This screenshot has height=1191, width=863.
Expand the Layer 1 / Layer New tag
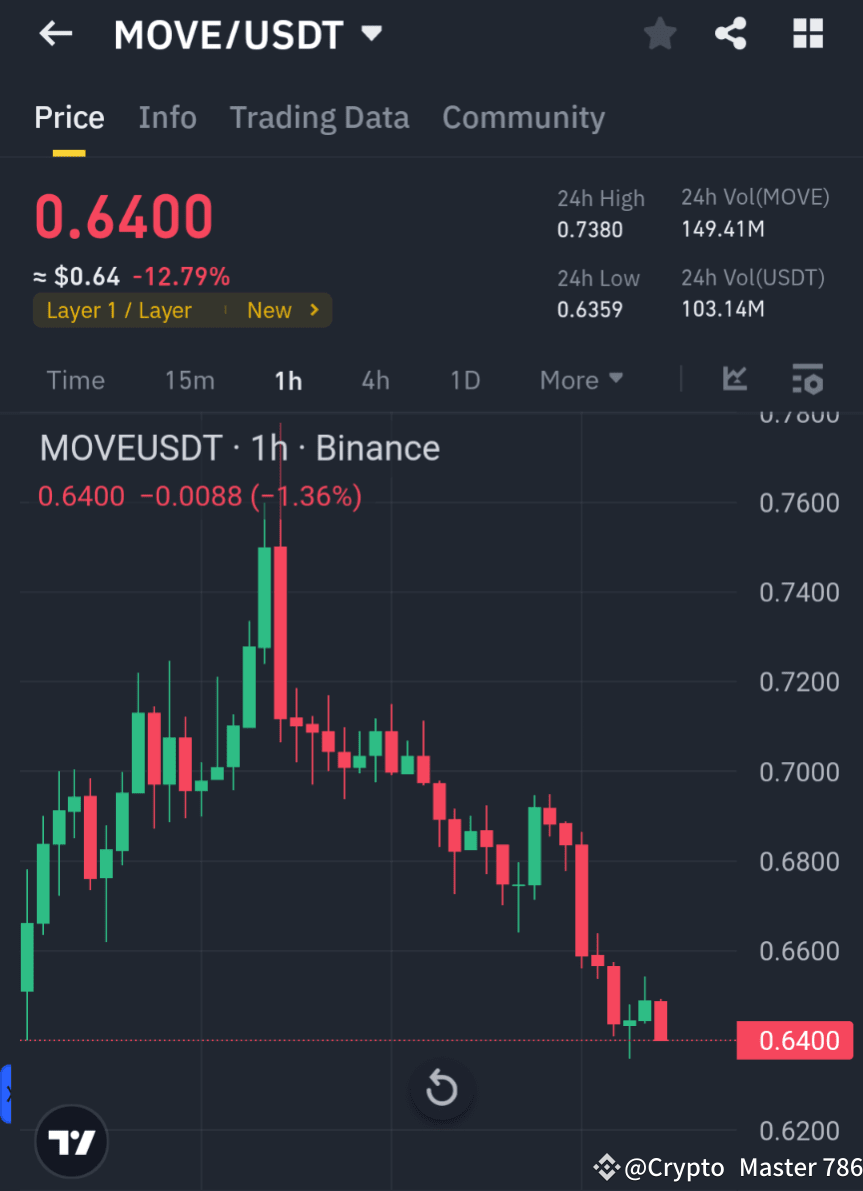(x=182, y=310)
